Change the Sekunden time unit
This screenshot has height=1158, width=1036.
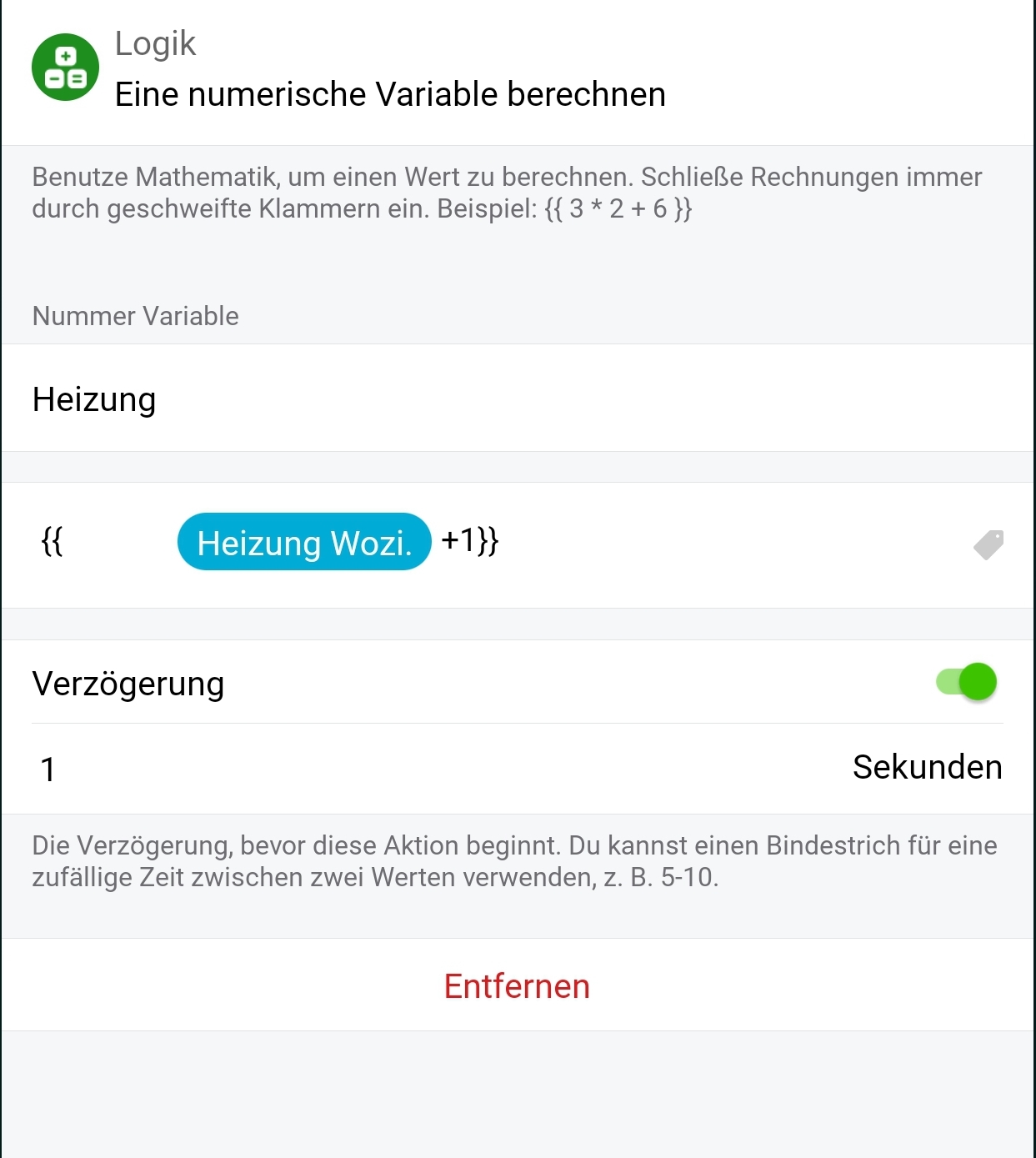927,767
